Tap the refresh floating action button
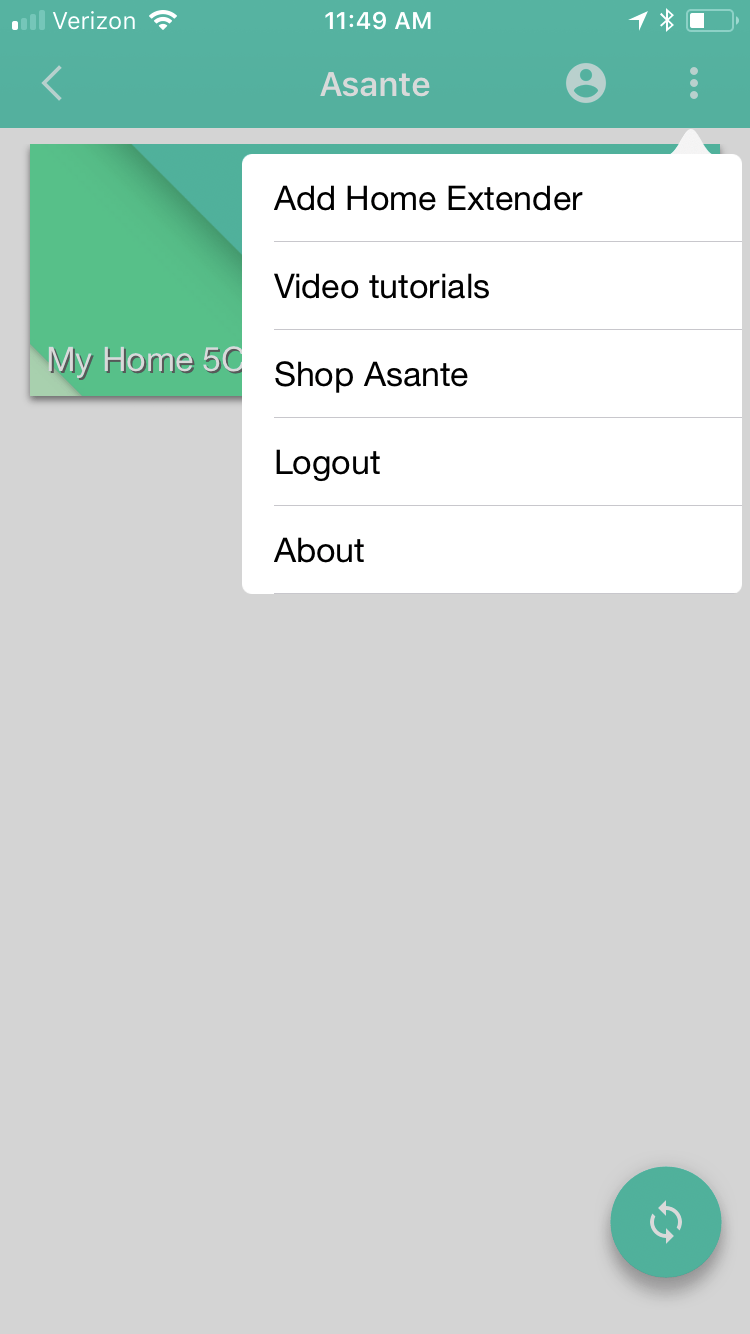The height and width of the screenshot is (1334, 750). (x=666, y=1222)
